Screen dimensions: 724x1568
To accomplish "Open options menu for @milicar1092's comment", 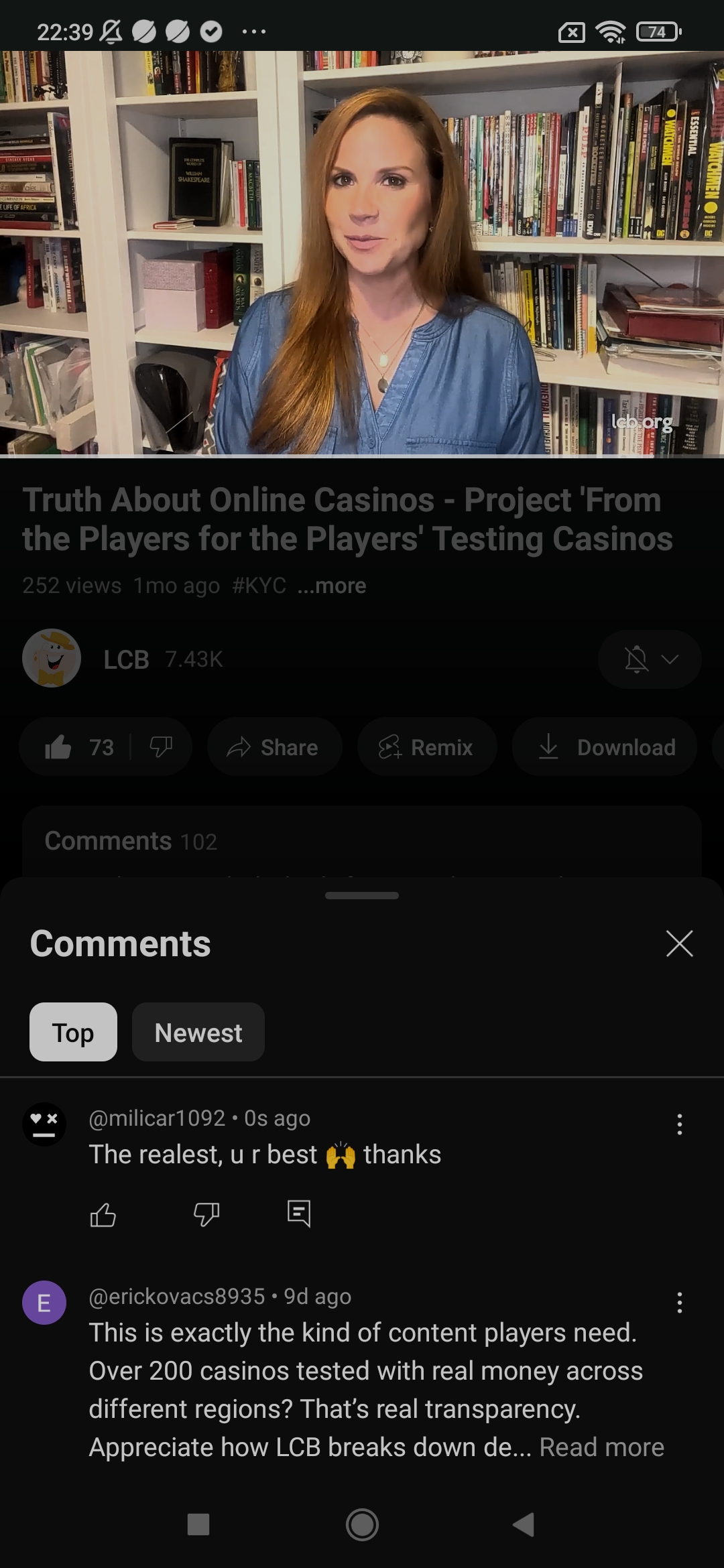I will point(679,1124).
